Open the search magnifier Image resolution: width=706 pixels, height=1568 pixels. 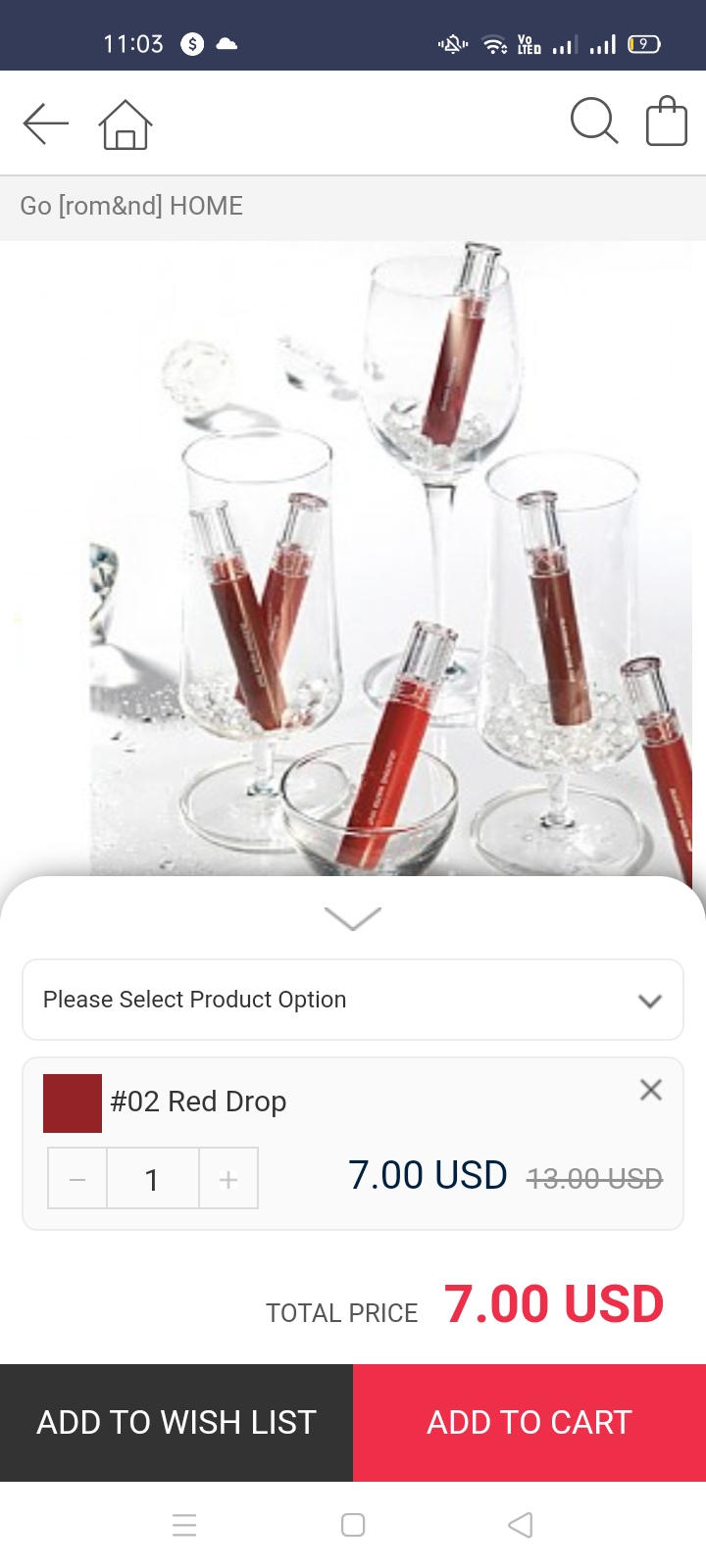[x=593, y=122]
